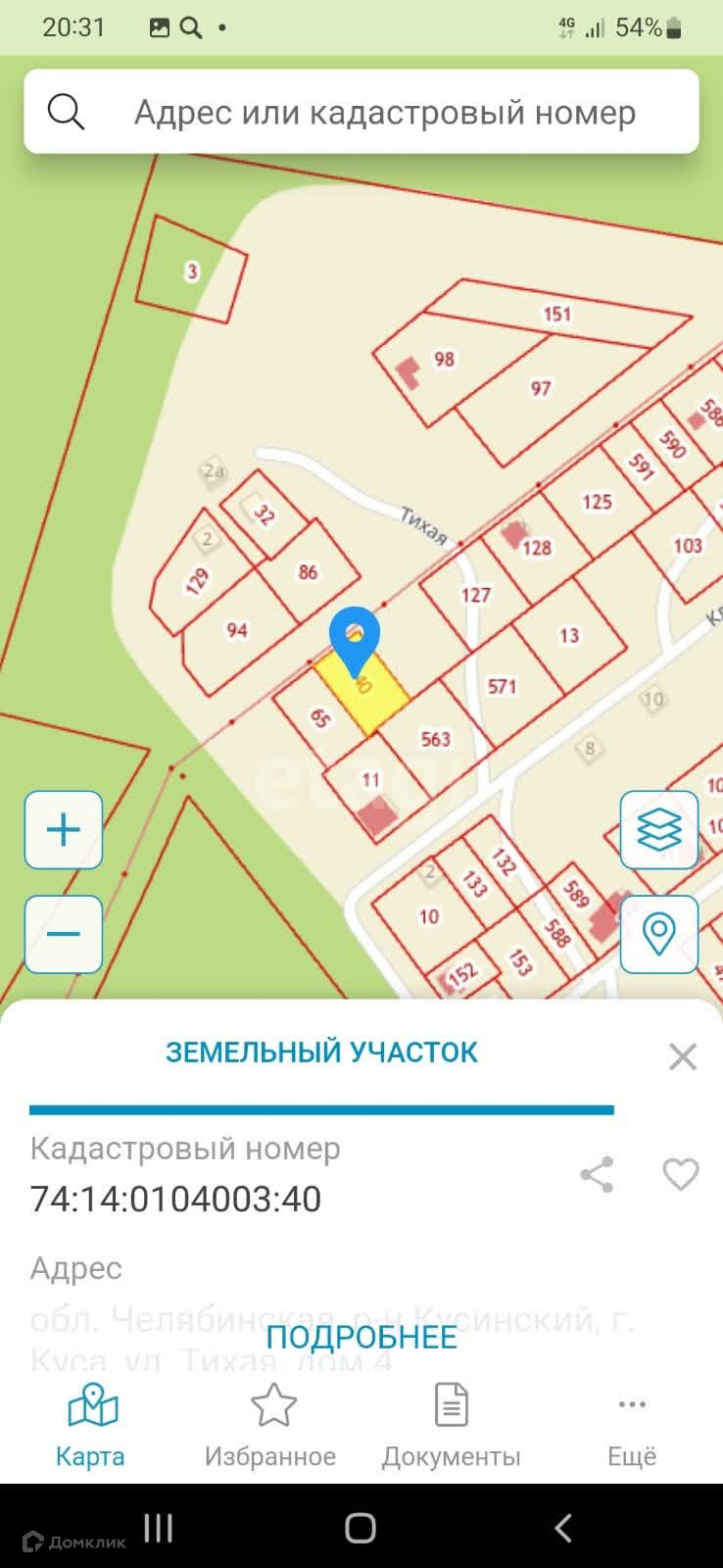Close the земельный участок info panel
723x1568 pixels.
coord(682,1056)
